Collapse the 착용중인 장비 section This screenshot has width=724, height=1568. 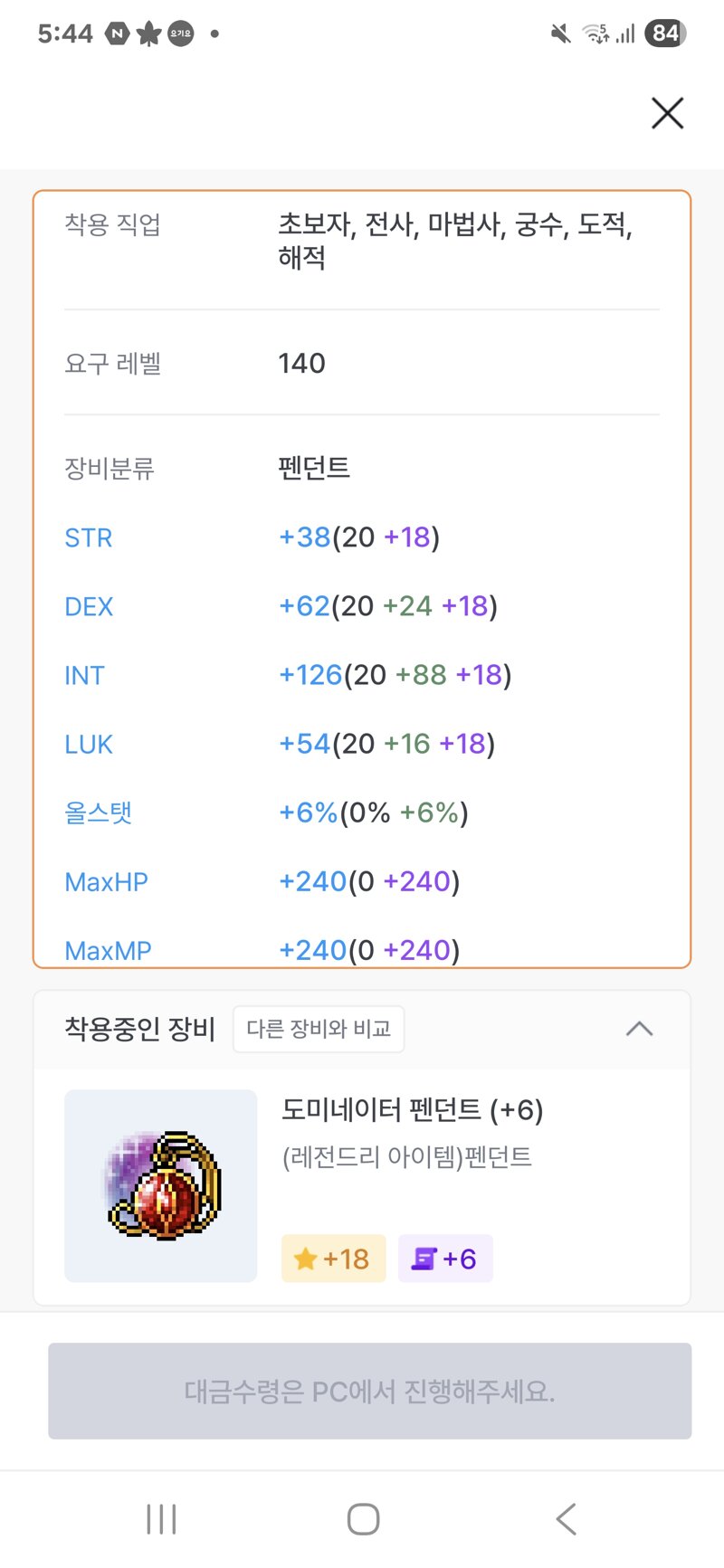tap(639, 1029)
